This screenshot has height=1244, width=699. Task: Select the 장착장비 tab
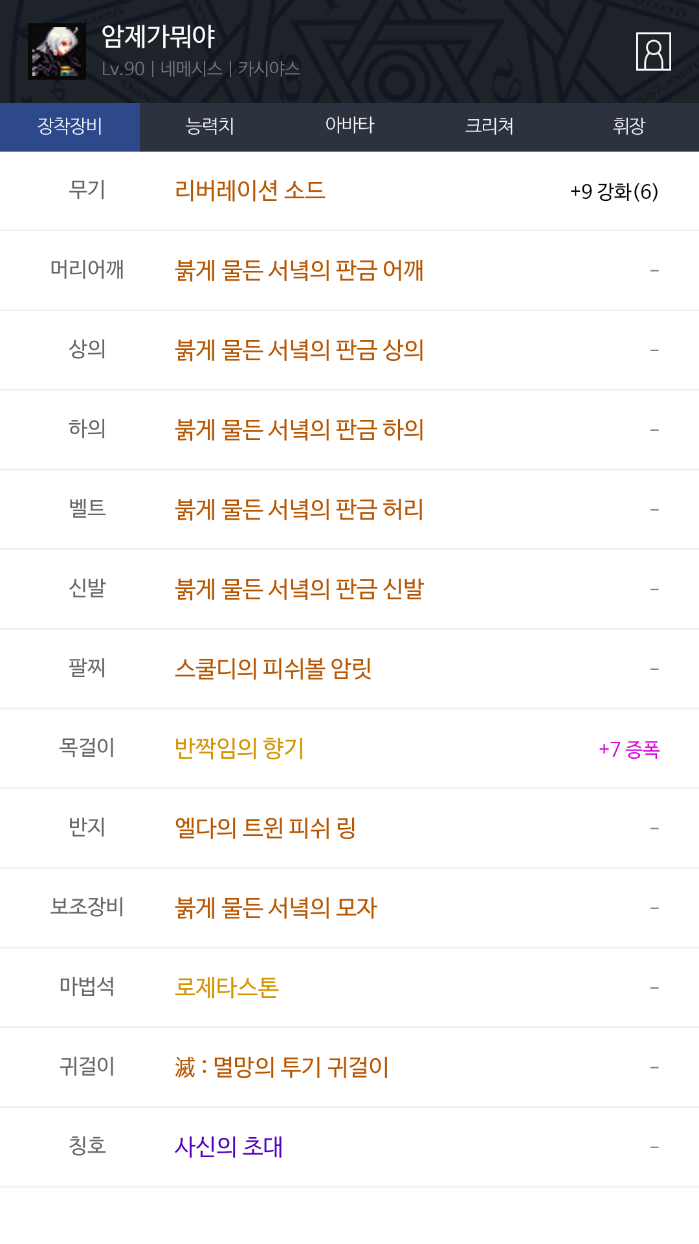[70, 126]
